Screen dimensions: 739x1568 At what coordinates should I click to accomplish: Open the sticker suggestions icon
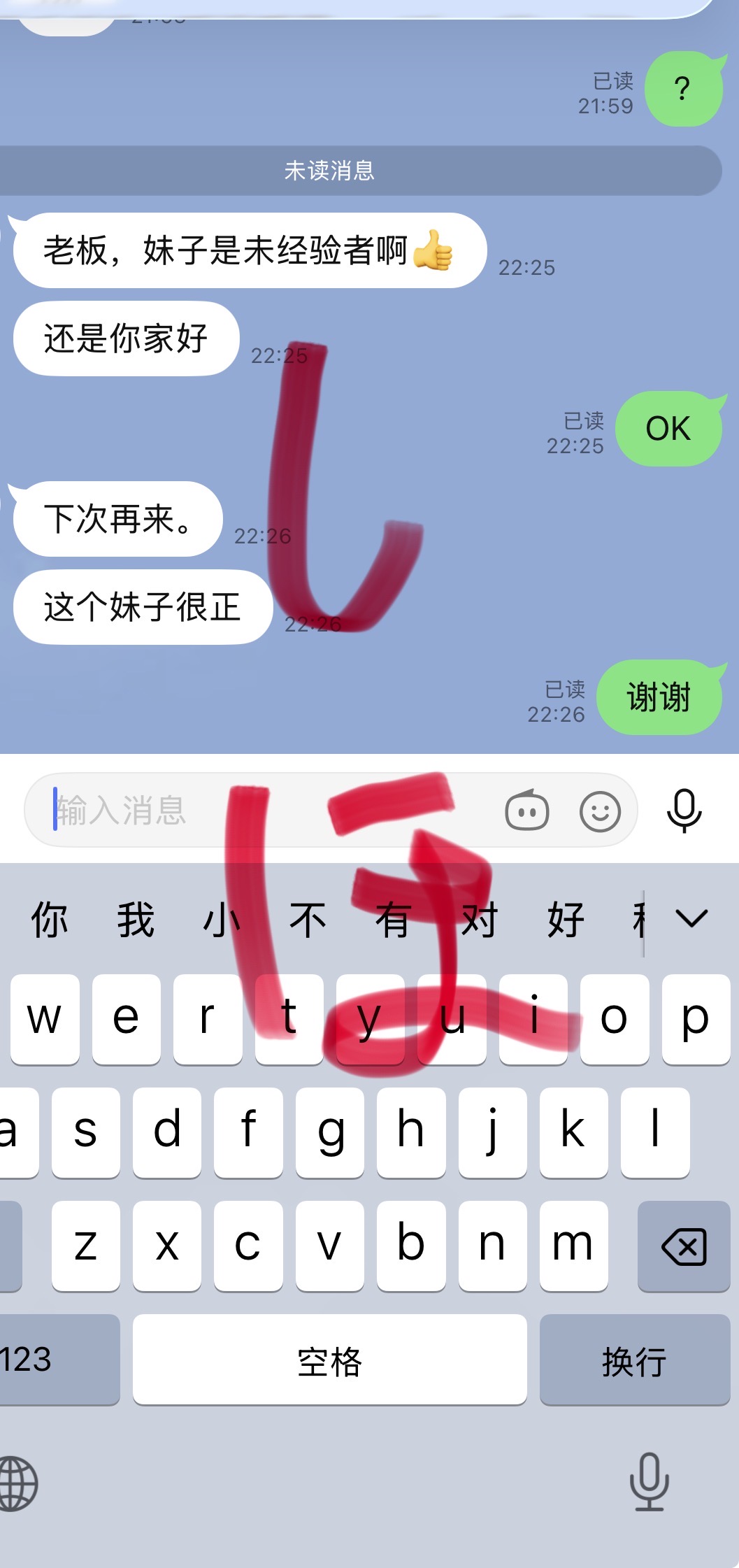(527, 811)
